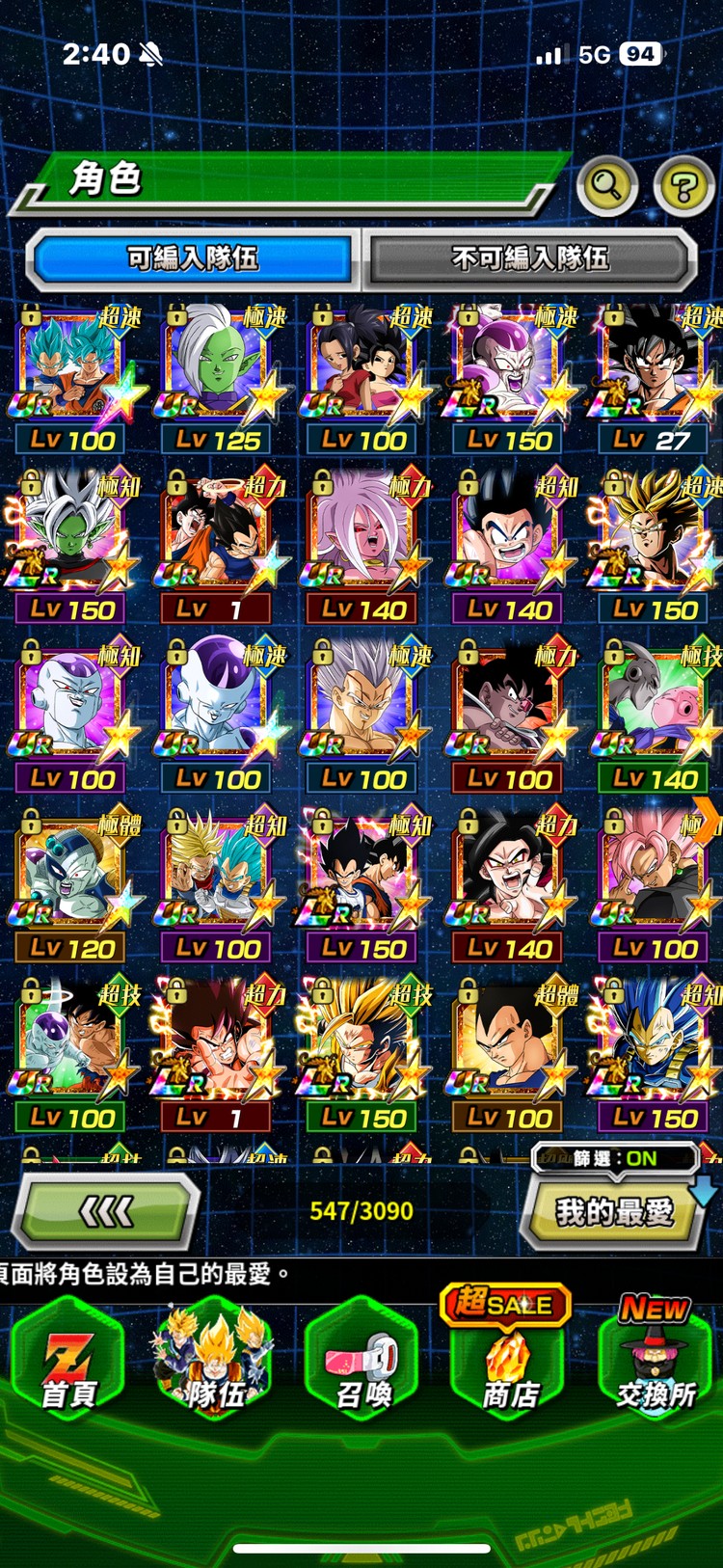Screen dimensions: 723x1568
Task: Switch to 不可編入隊伍 tab
Action: tap(529, 258)
